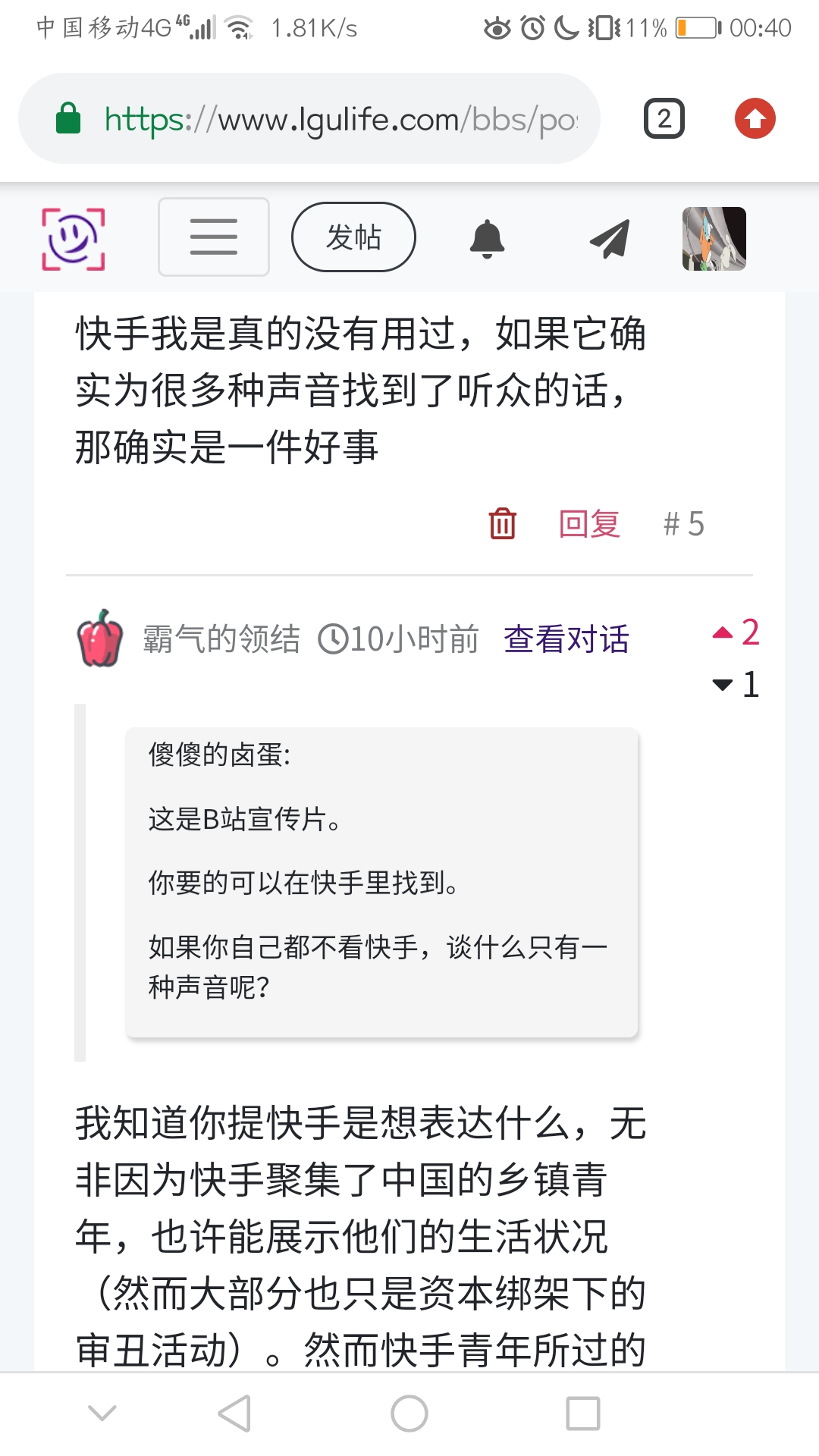Reply to comment #5 via 回复

pos(589,524)
